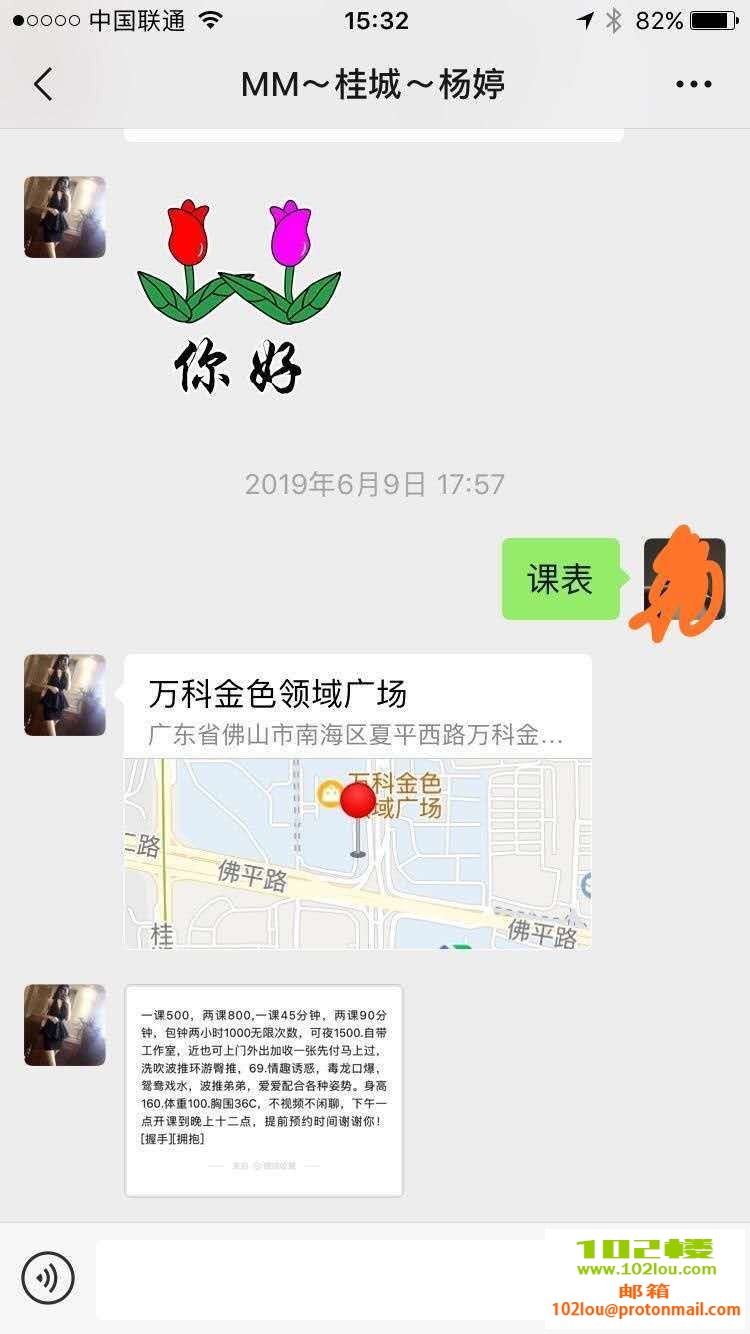
Task: Tap the contact's avatar next to the map
Action: 64,695
